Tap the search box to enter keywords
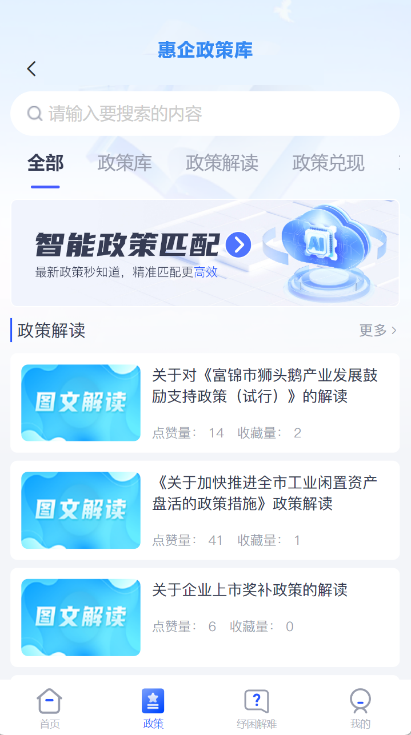Viewport: 411px width, 735px height. pos(205,113)
